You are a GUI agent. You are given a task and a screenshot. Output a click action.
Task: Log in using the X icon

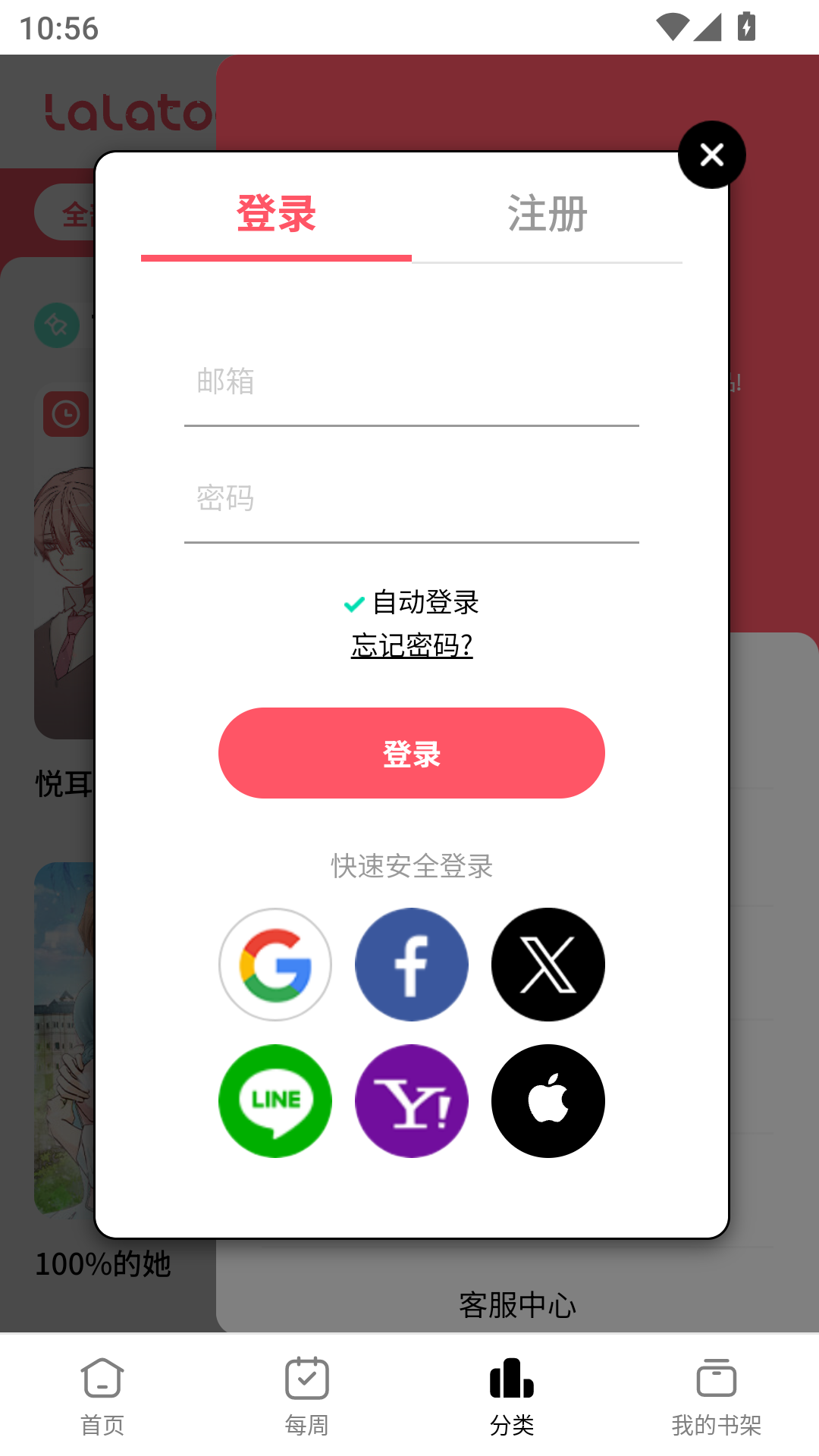tap(548, 964)
